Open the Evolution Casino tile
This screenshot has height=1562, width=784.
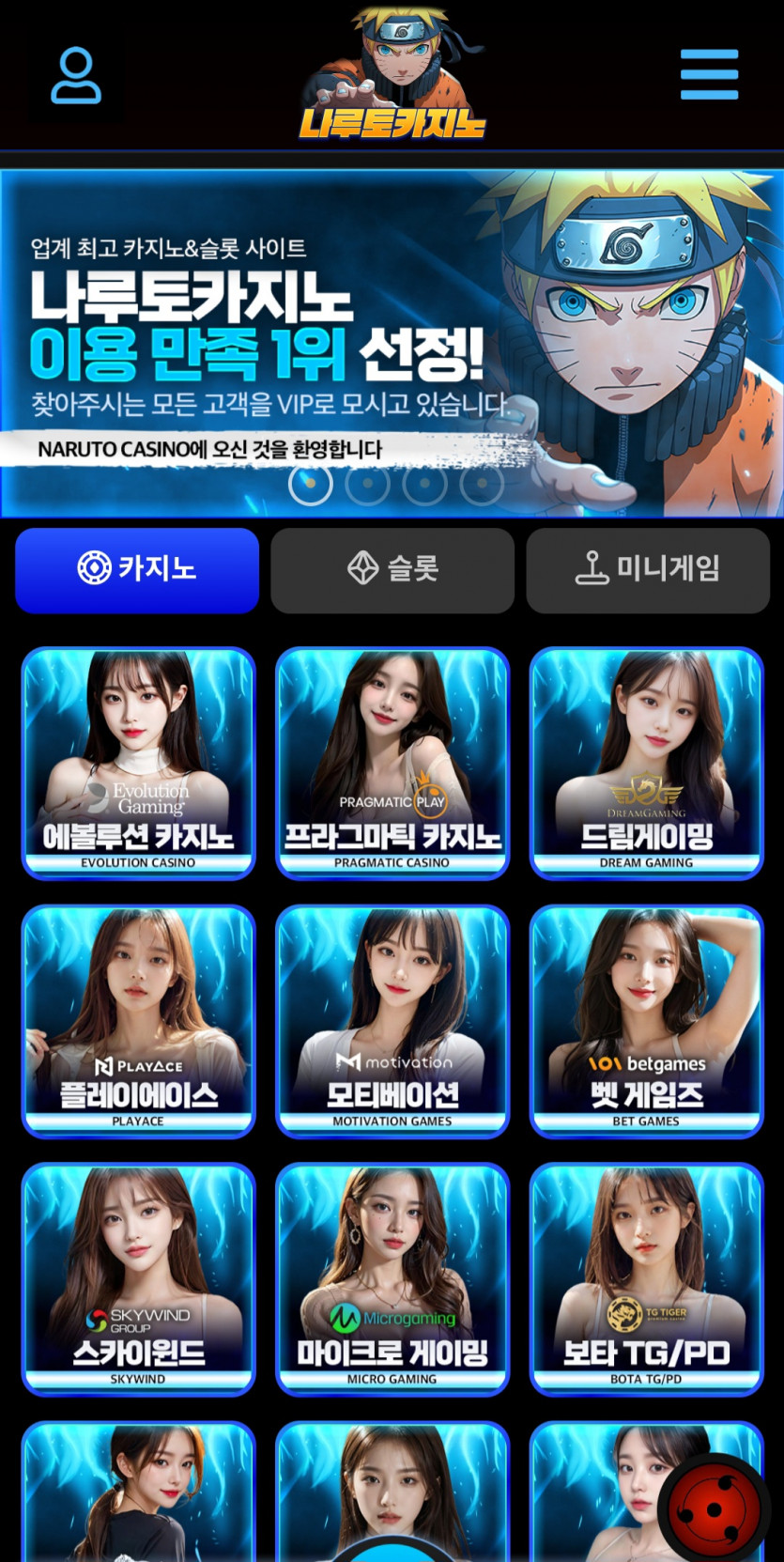pyautogui.click(x=138, y=763)
